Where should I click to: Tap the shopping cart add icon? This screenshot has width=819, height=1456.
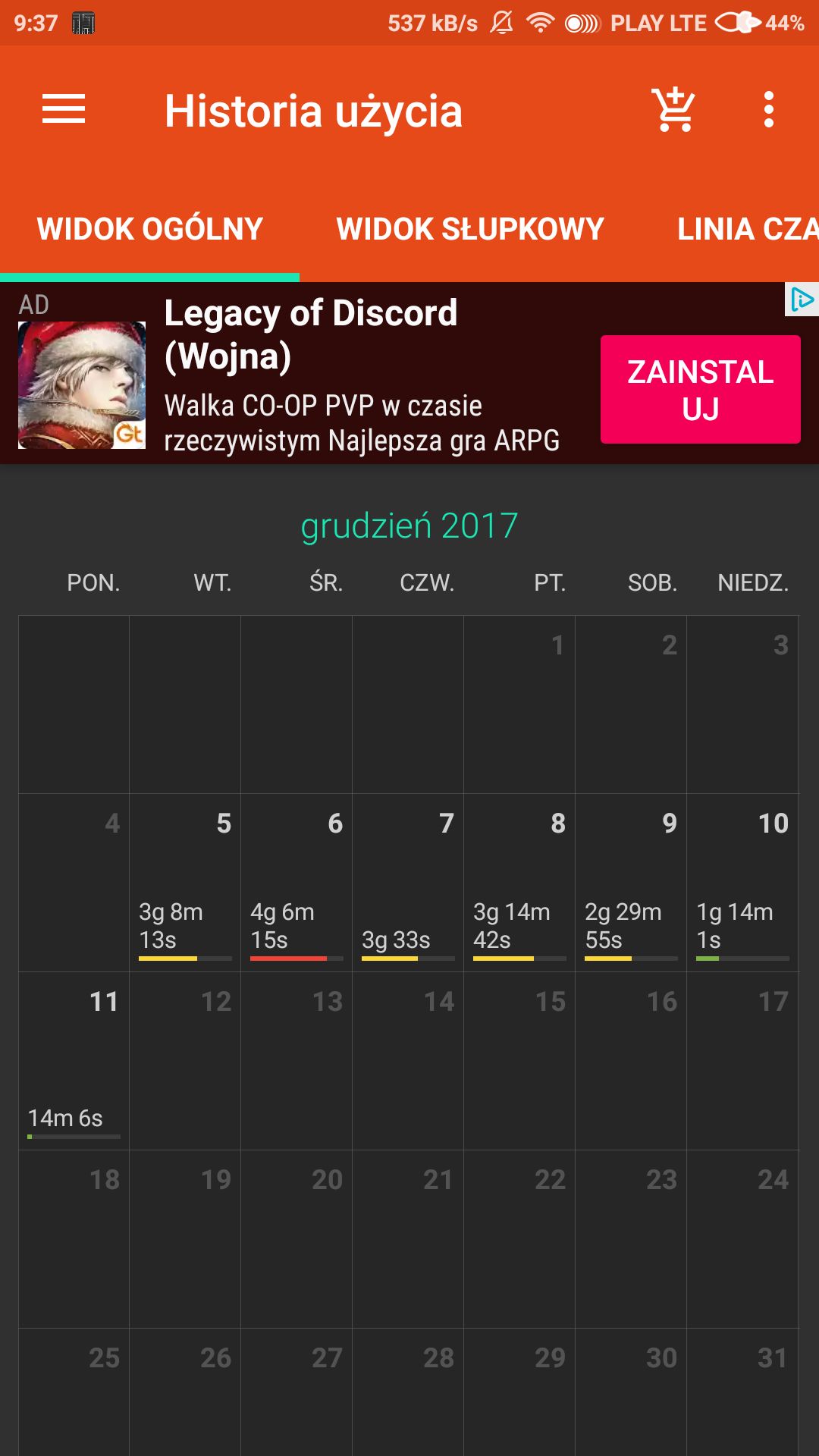[673, 110]
